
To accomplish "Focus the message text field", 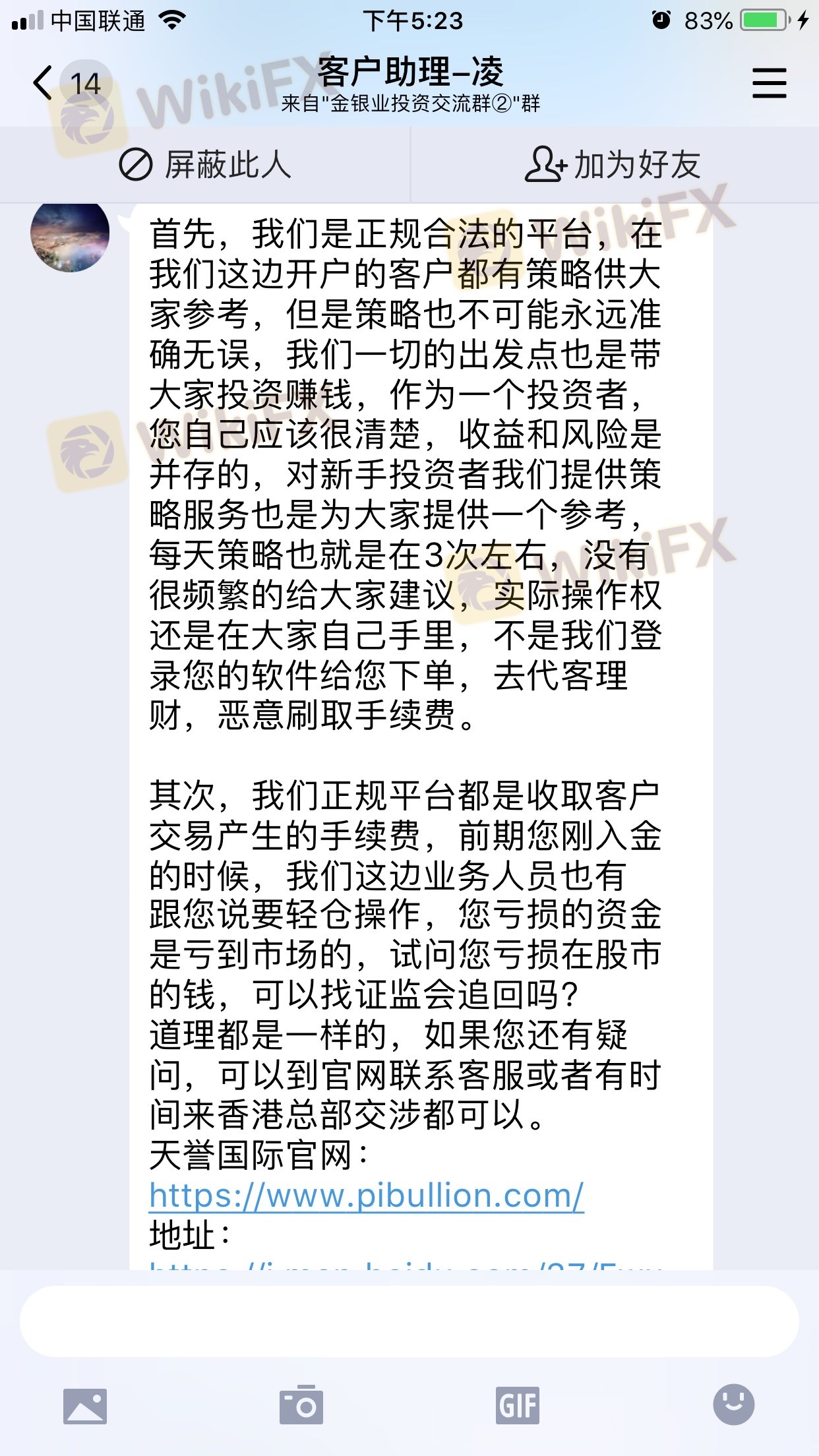I will coord(409,1321).
